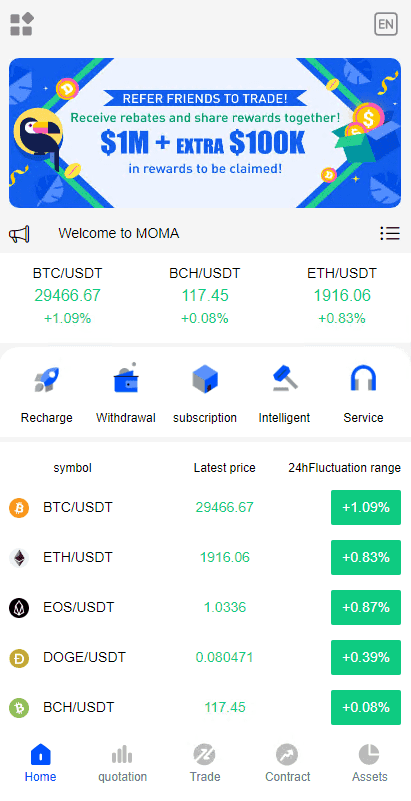Image resolution: width=411 pixels, height=801 pixels.
Task: Open the Recharge shortcut
Action: (x=46, y=394)
